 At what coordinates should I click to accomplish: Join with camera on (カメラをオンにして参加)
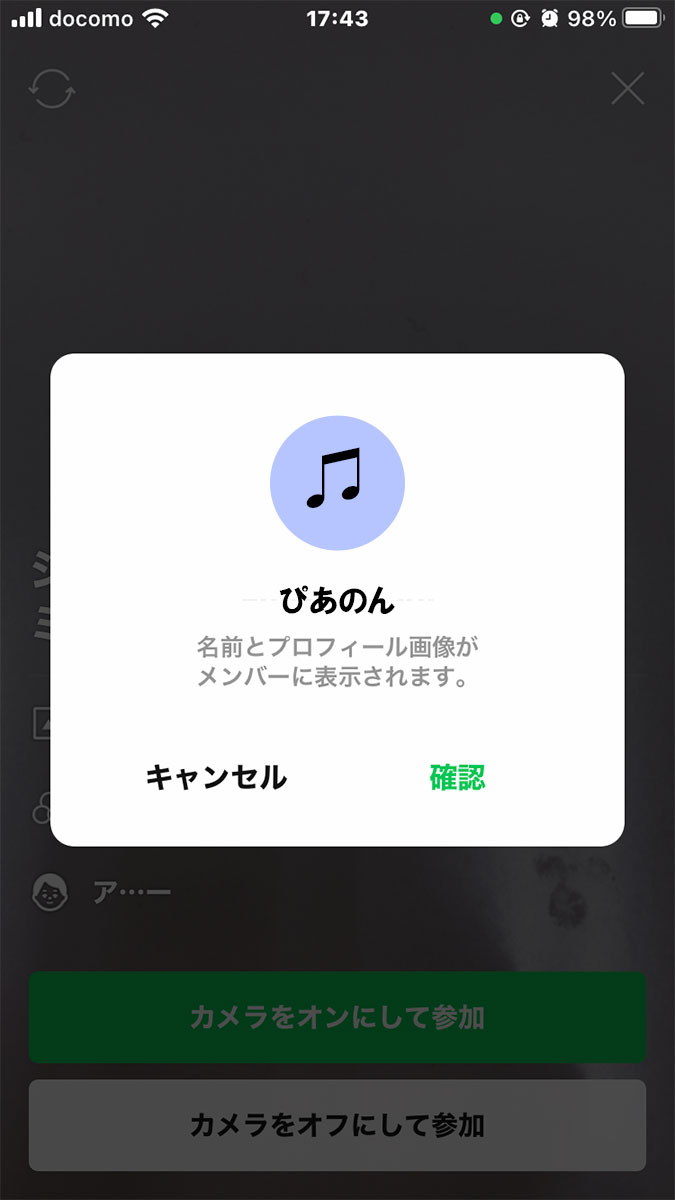click(x=337, y=1017)
